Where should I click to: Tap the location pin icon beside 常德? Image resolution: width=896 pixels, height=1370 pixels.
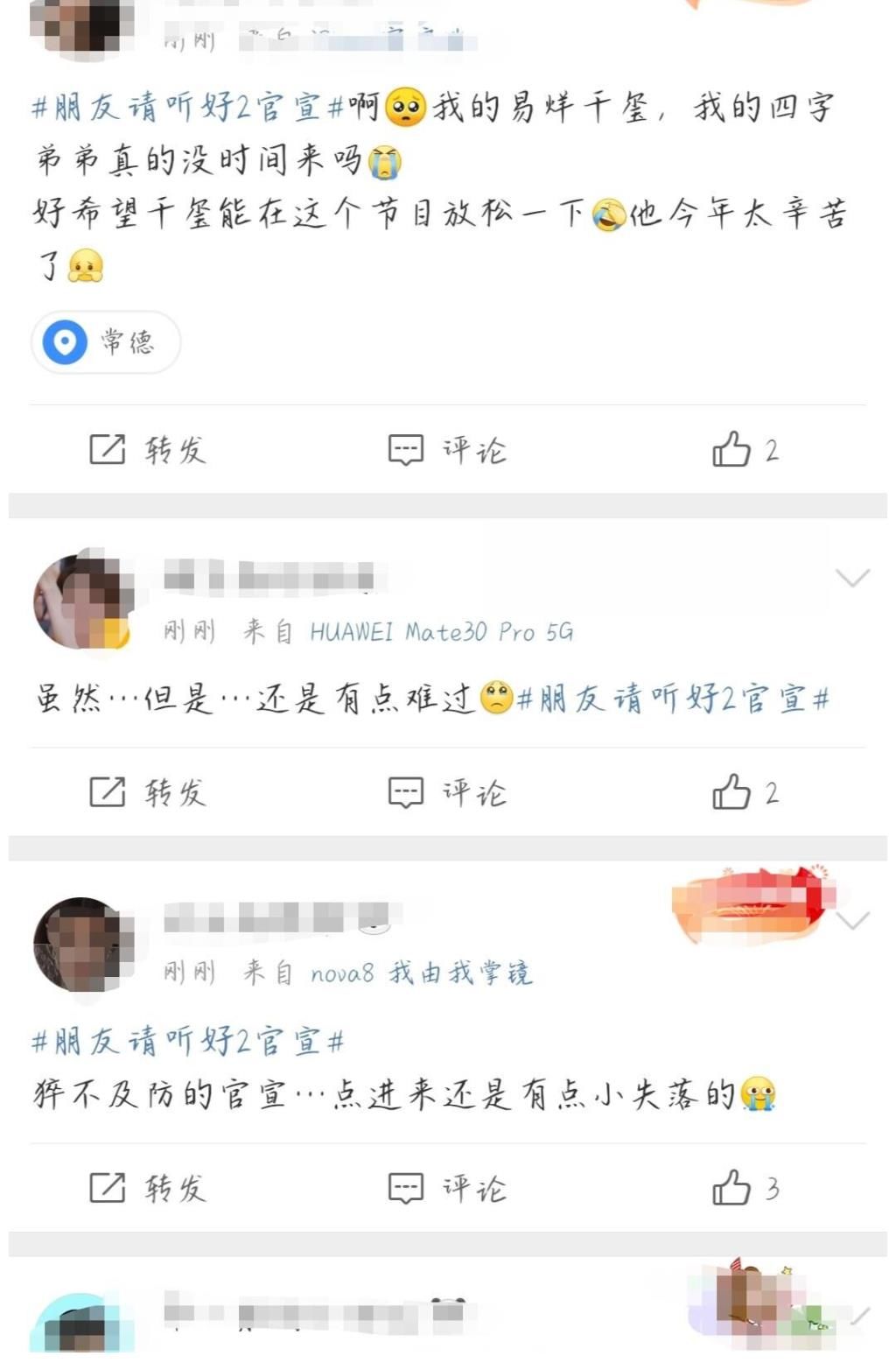click(x=66, y=342)
